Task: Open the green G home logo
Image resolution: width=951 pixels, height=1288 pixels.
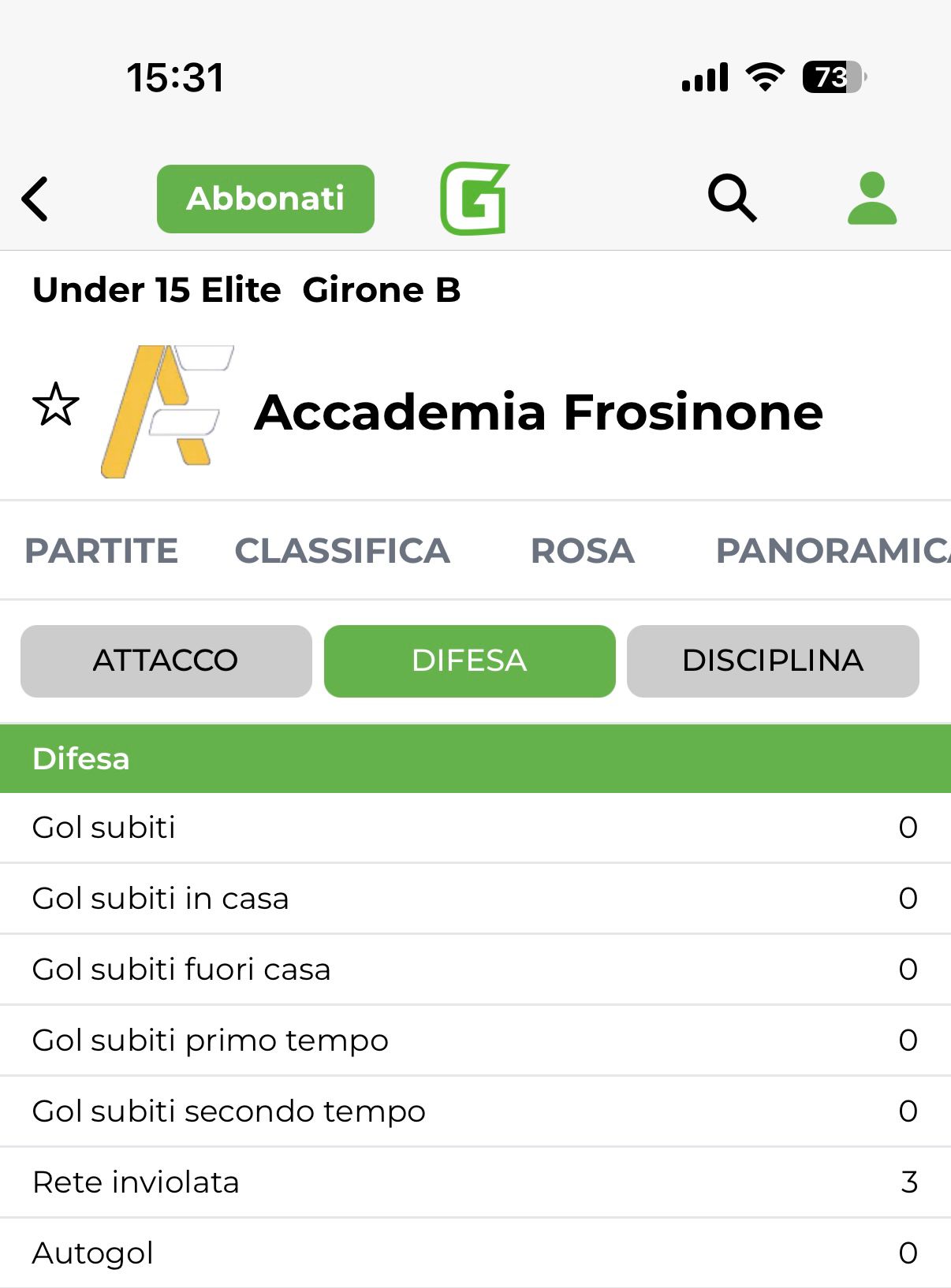Action: pyautogui.click(x=474, y=199)
